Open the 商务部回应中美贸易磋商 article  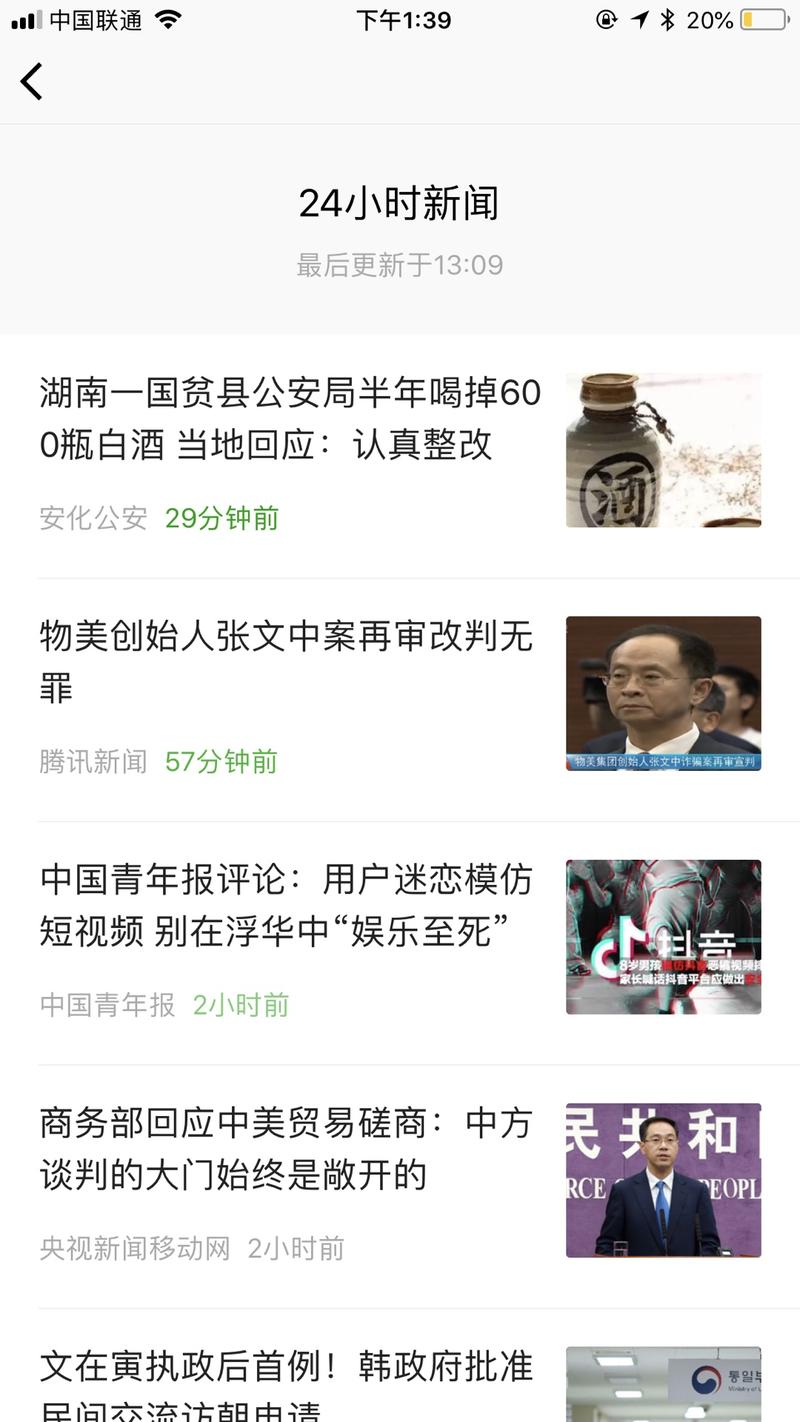tap(287, 1150)
